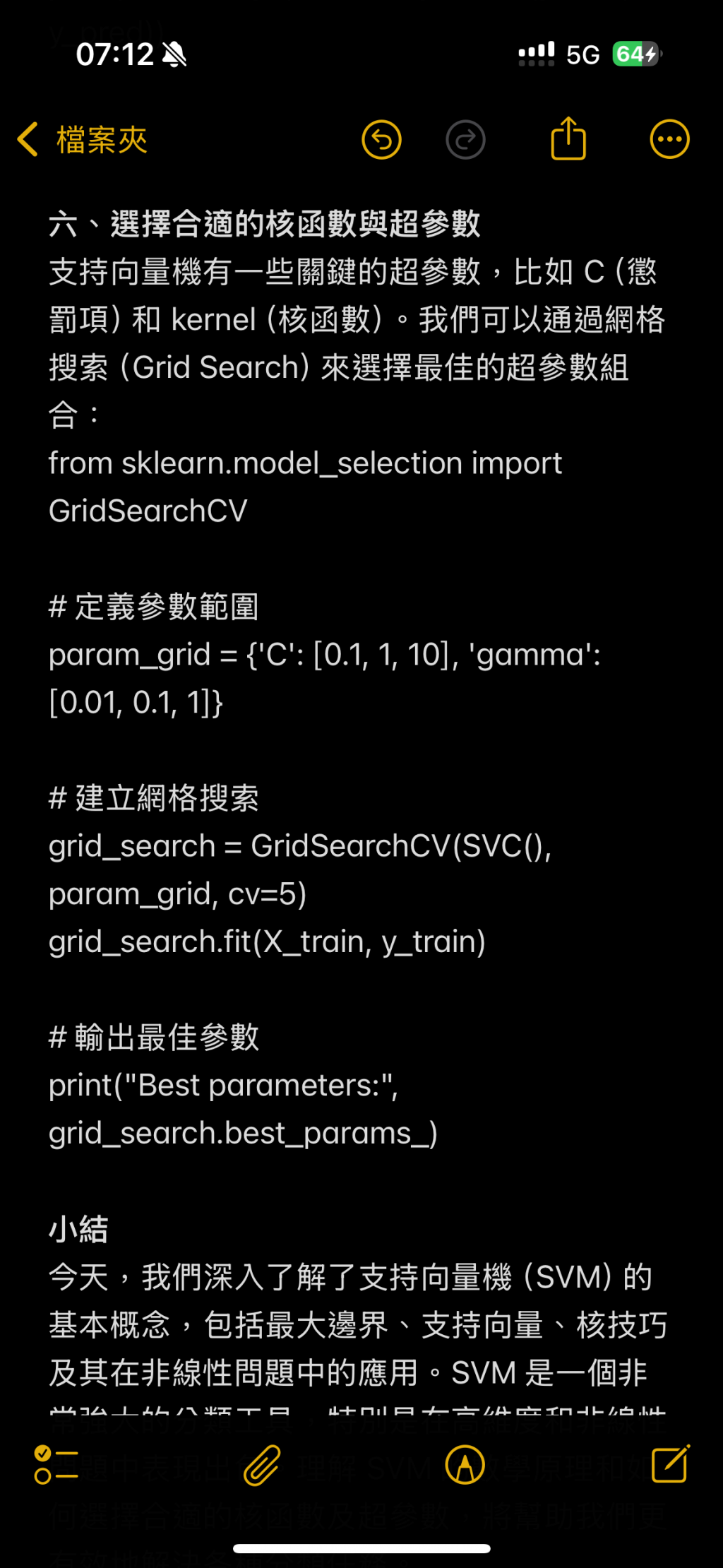Undo the last edit
This screenshot has width=723, height=1568.
pyautogui.click(x=381, y=139)
